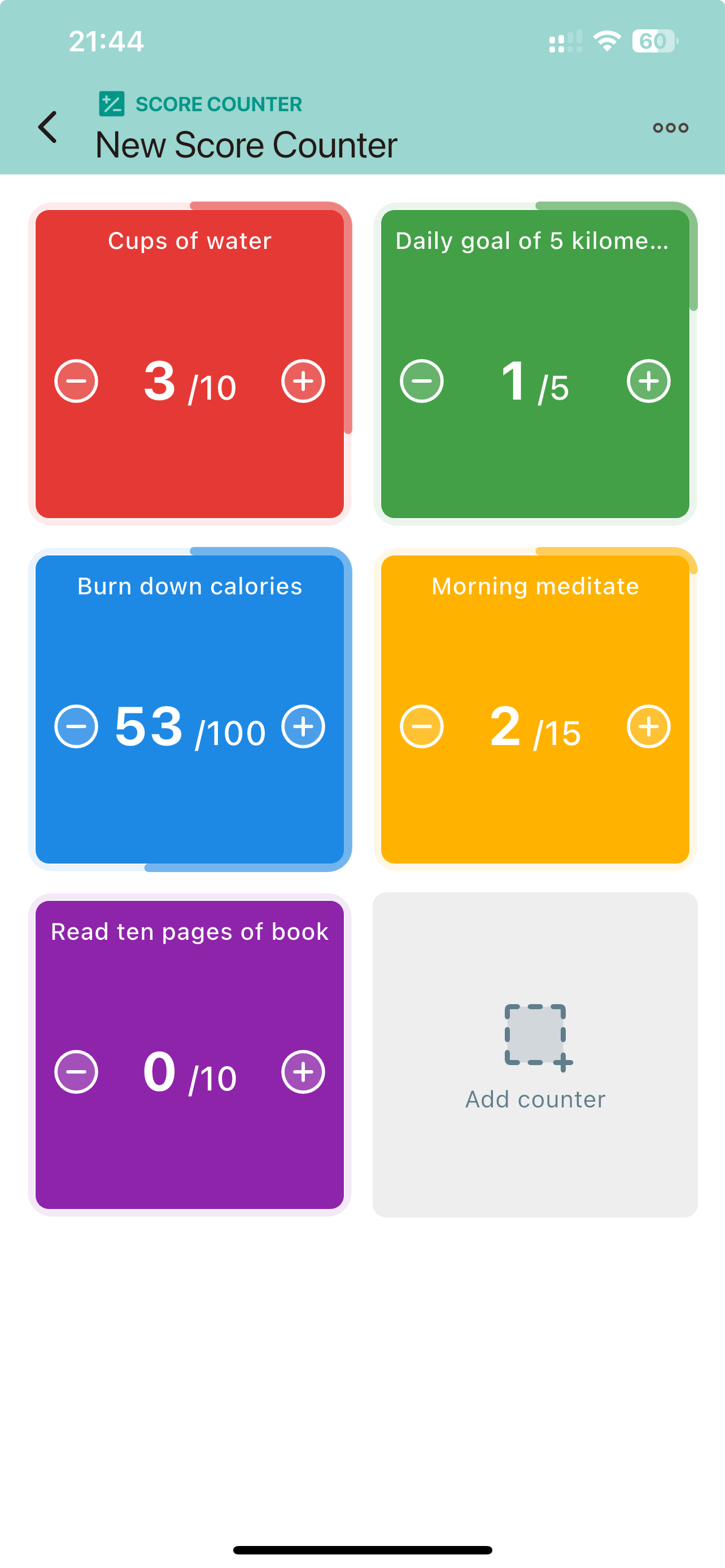Screen dimensions: 725x1568
Task: Tap plus on Read ten pages of book
Action: tap(303, 1072)
